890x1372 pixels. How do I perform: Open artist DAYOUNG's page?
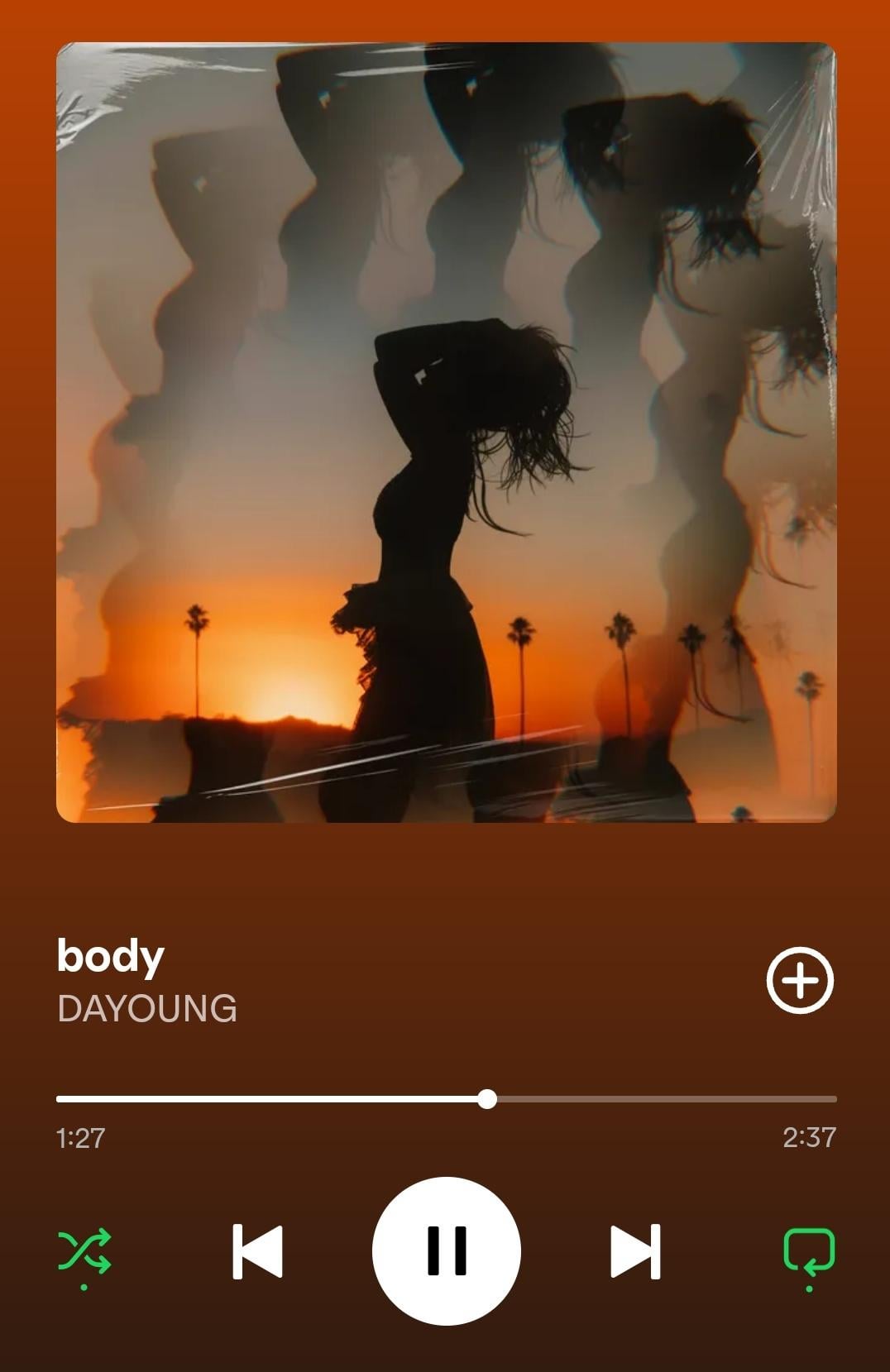click(x=147, y=1009)
